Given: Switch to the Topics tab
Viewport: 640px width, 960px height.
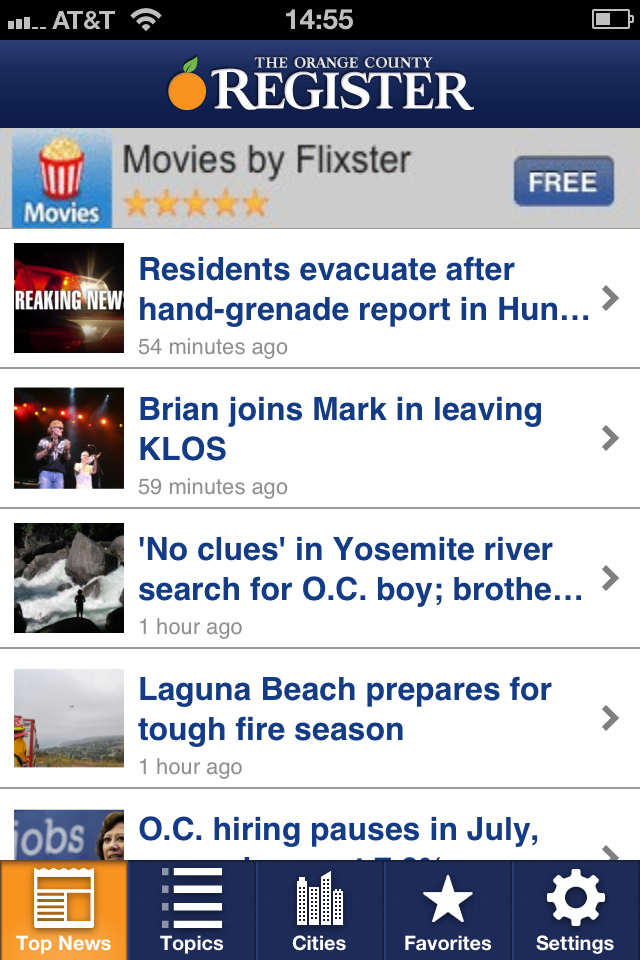Looking at the screenshot, I should click(192, 910).
